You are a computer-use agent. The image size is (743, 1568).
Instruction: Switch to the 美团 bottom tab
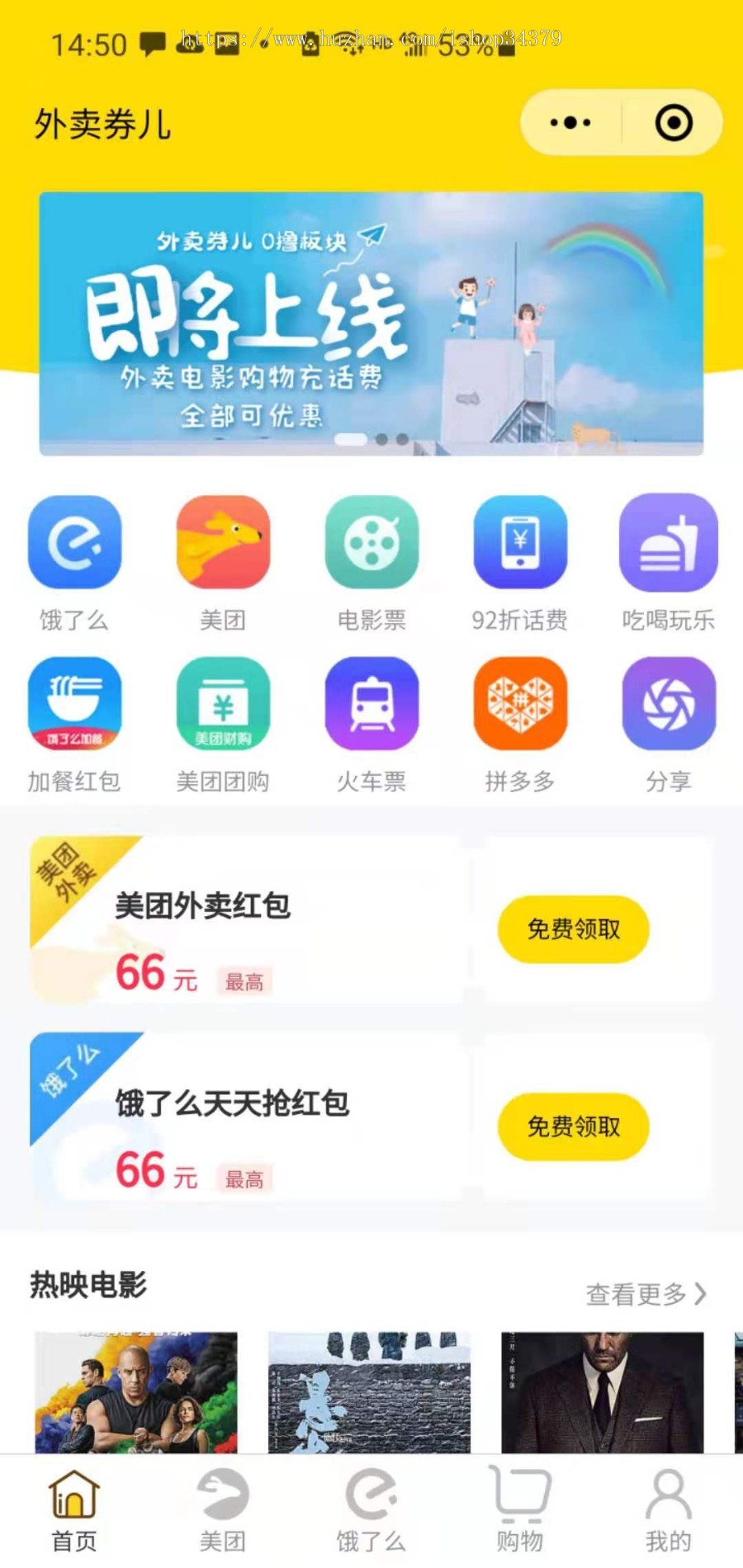tap(223, 1509)
